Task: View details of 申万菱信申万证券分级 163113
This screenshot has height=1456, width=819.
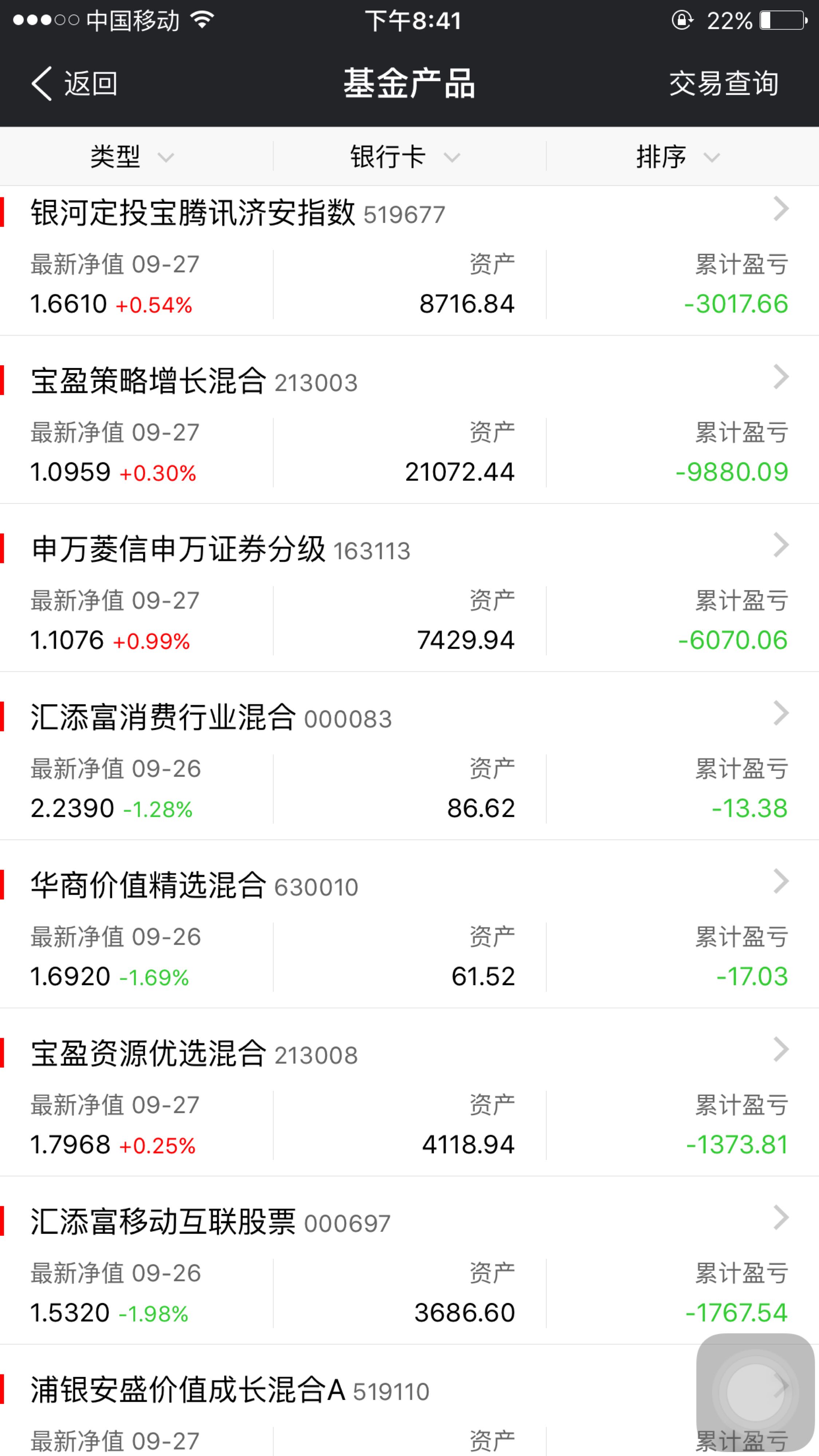Action: 409,588
